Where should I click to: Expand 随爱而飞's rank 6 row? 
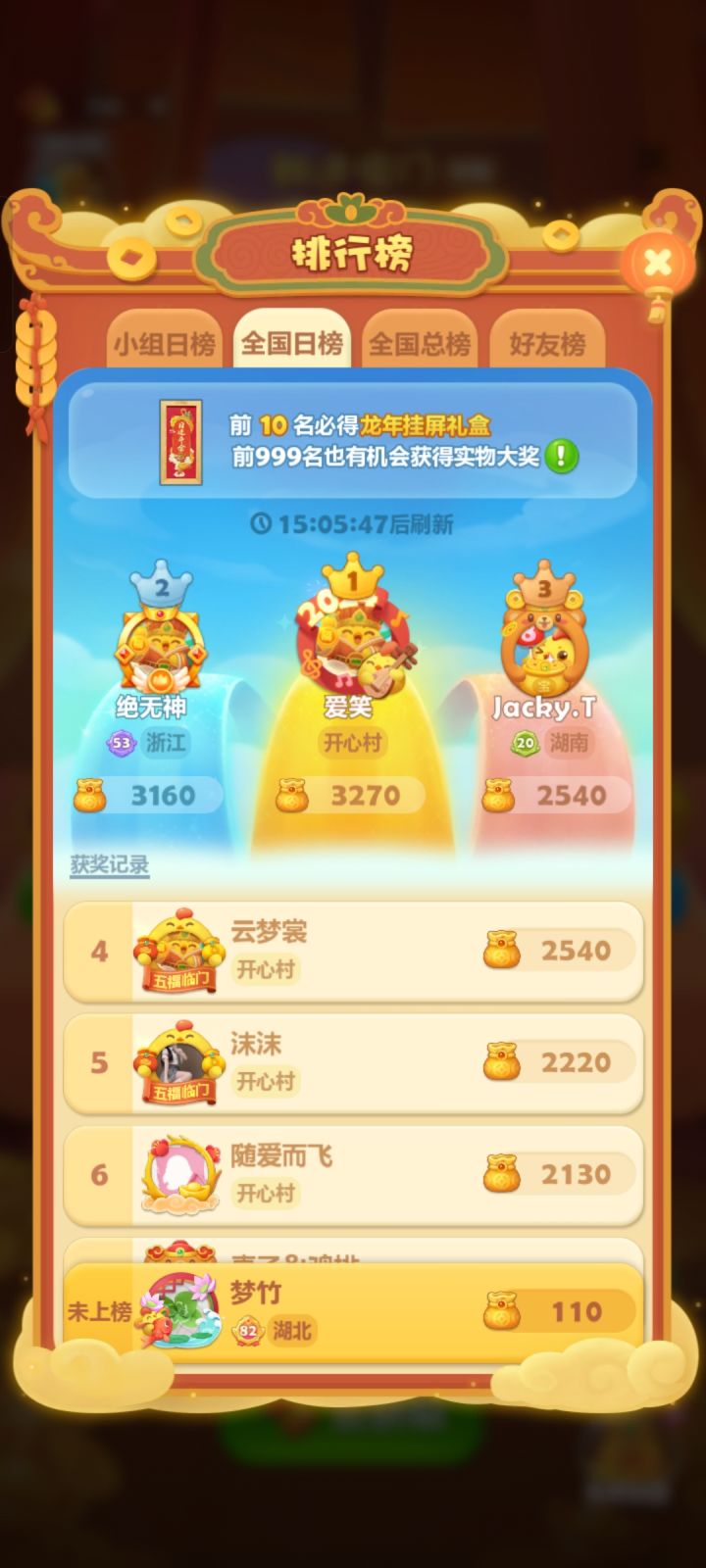[x=353, y=1176]
